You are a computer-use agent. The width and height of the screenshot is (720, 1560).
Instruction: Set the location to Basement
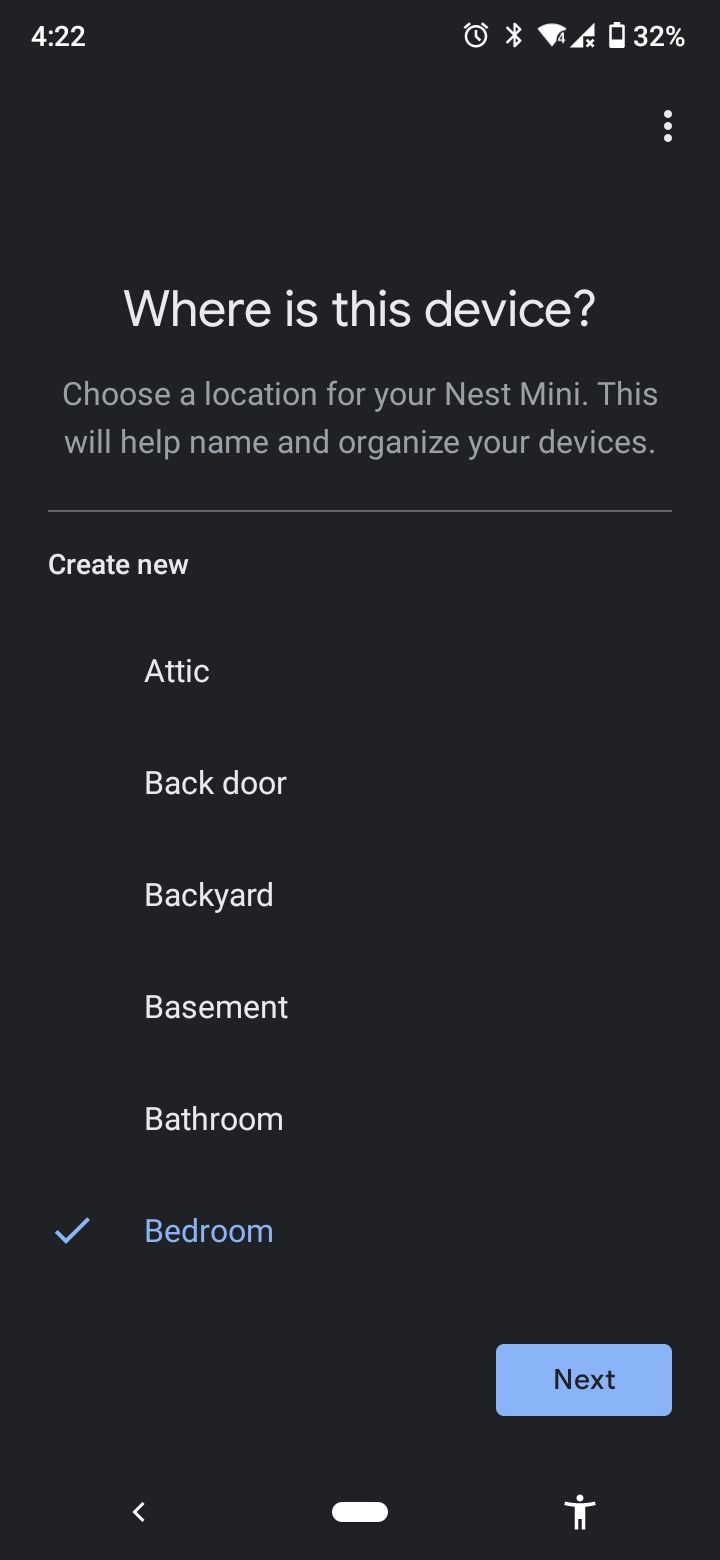tap(216, 1007)
